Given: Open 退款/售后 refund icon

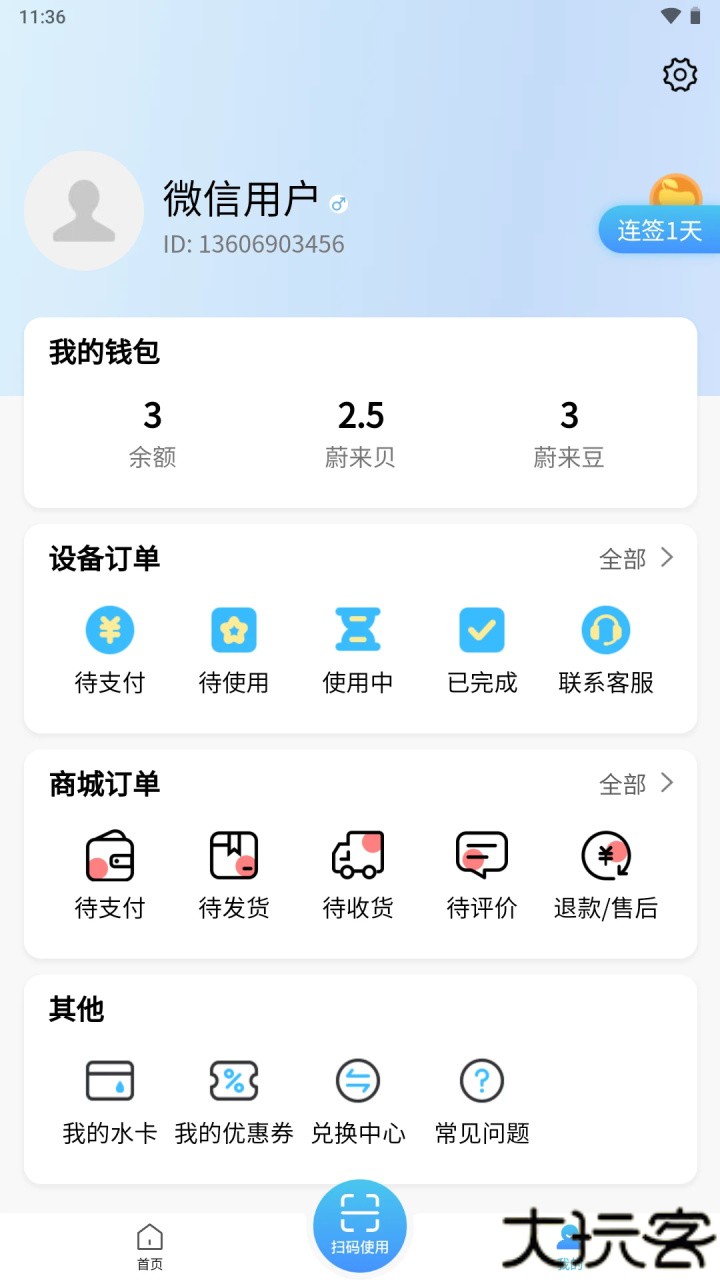Looking at the screenshot, I should click(605, 855).
